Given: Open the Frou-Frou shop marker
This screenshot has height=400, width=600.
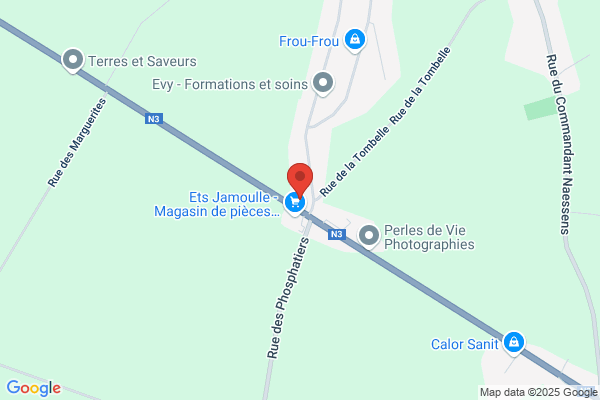Looking at the screenshot, I should tap(353, 40).
